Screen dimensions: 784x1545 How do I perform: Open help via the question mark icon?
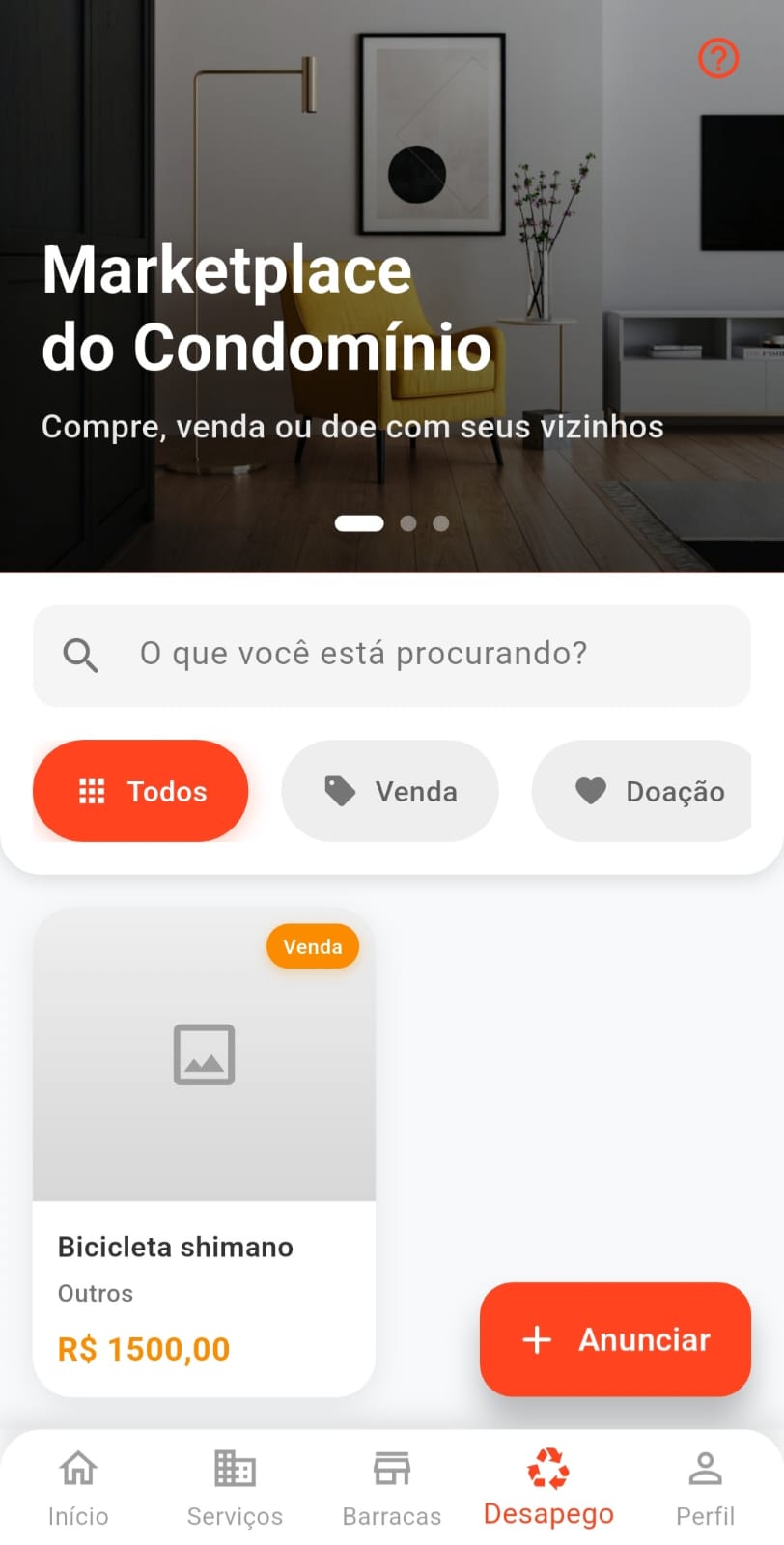(717, 59)
